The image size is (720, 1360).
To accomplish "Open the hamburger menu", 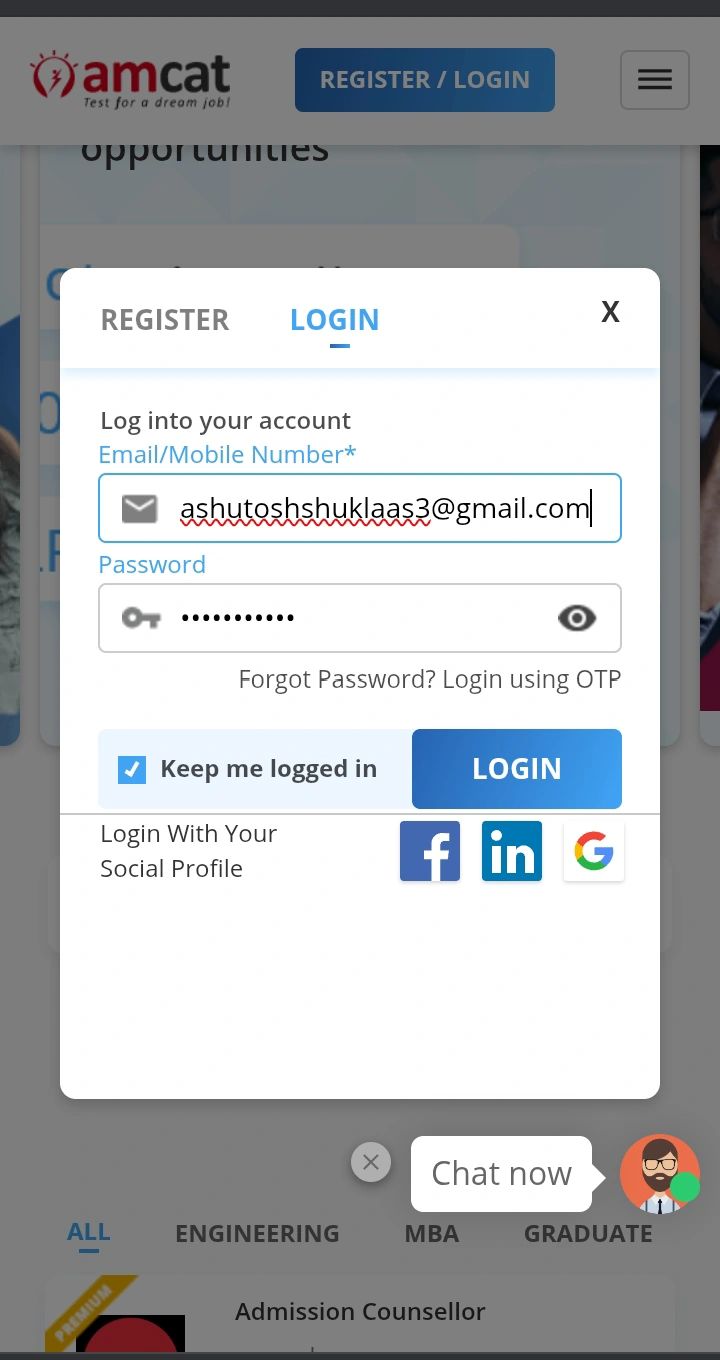I will [x=654, y=80].
